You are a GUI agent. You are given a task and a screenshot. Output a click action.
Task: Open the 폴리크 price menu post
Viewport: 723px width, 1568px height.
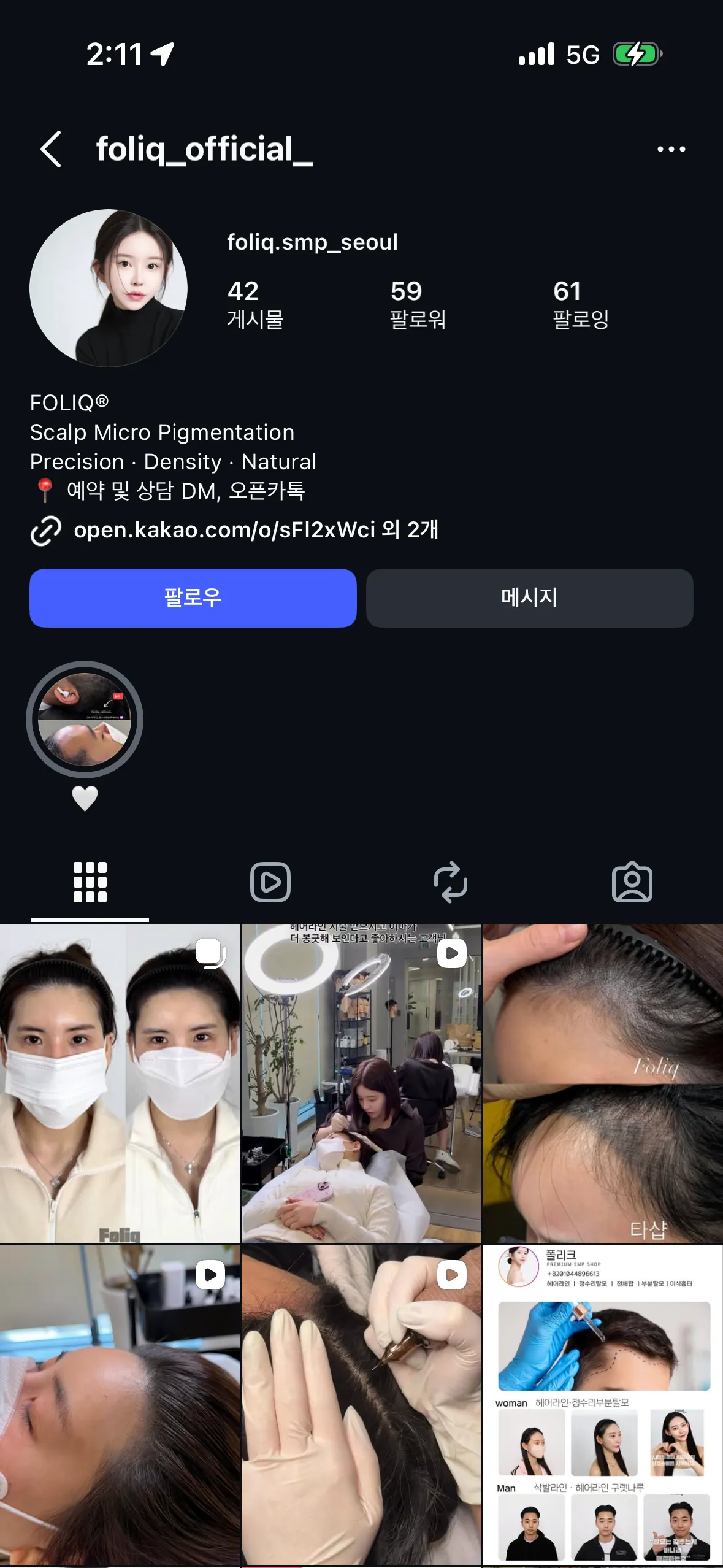point(603,1405)
